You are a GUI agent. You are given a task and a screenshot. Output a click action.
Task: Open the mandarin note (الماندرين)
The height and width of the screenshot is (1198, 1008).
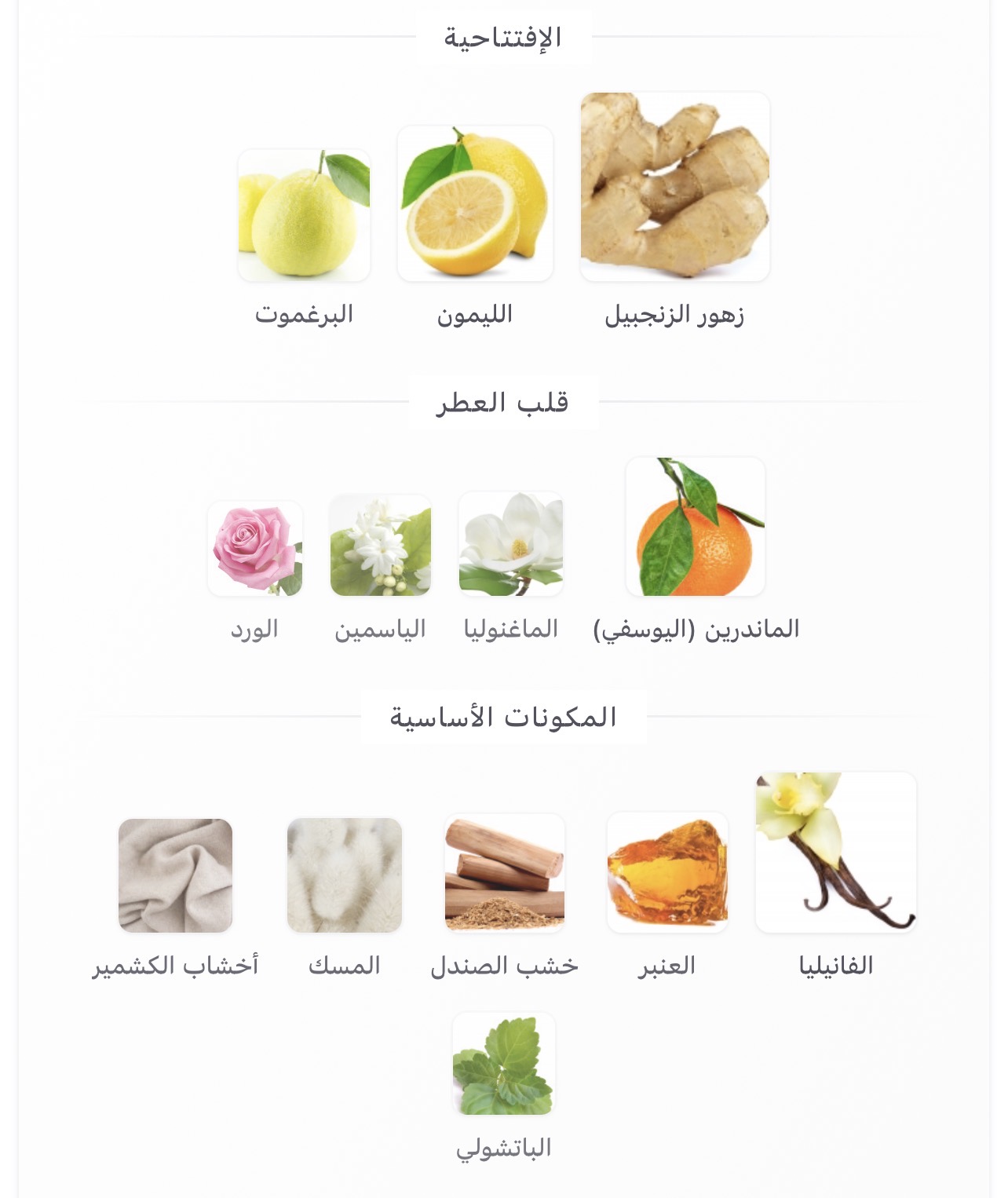[695, 527]
